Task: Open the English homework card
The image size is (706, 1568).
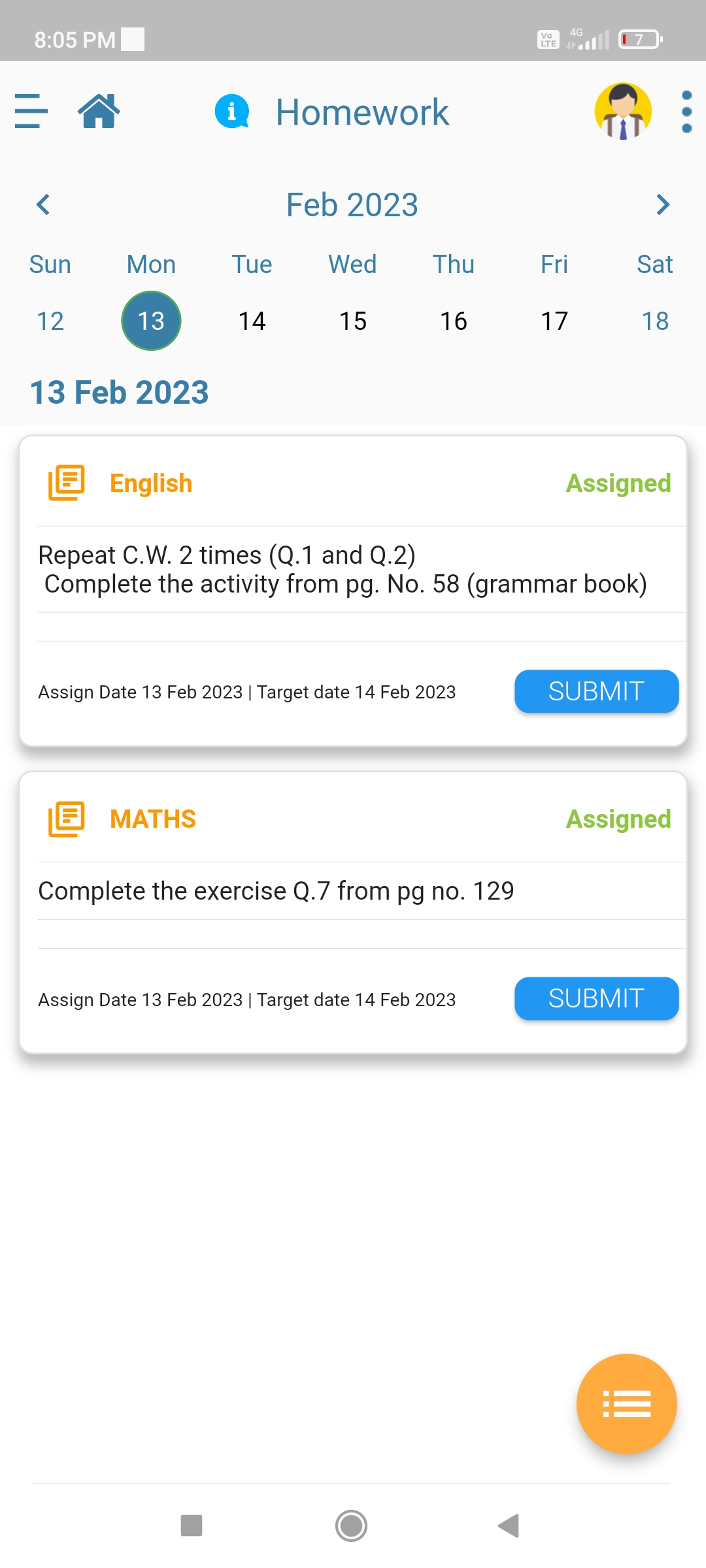Action: point(353,591)
